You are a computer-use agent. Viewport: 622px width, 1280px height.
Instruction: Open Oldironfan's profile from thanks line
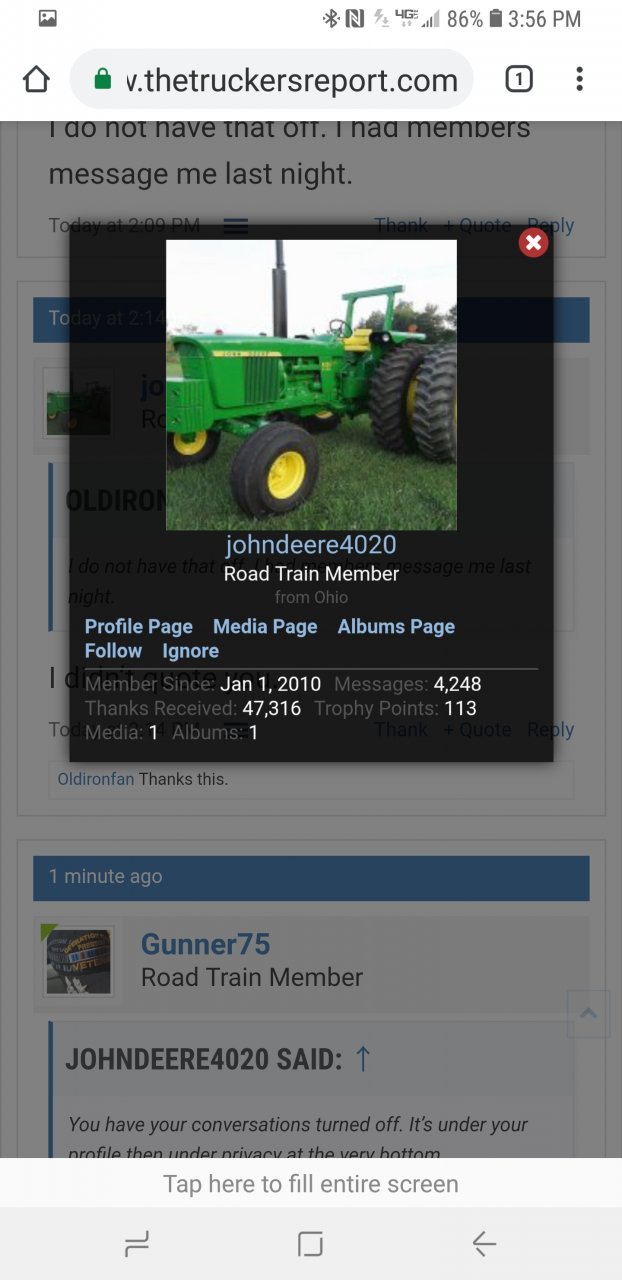pyautogui.click(x=96, y=779)
